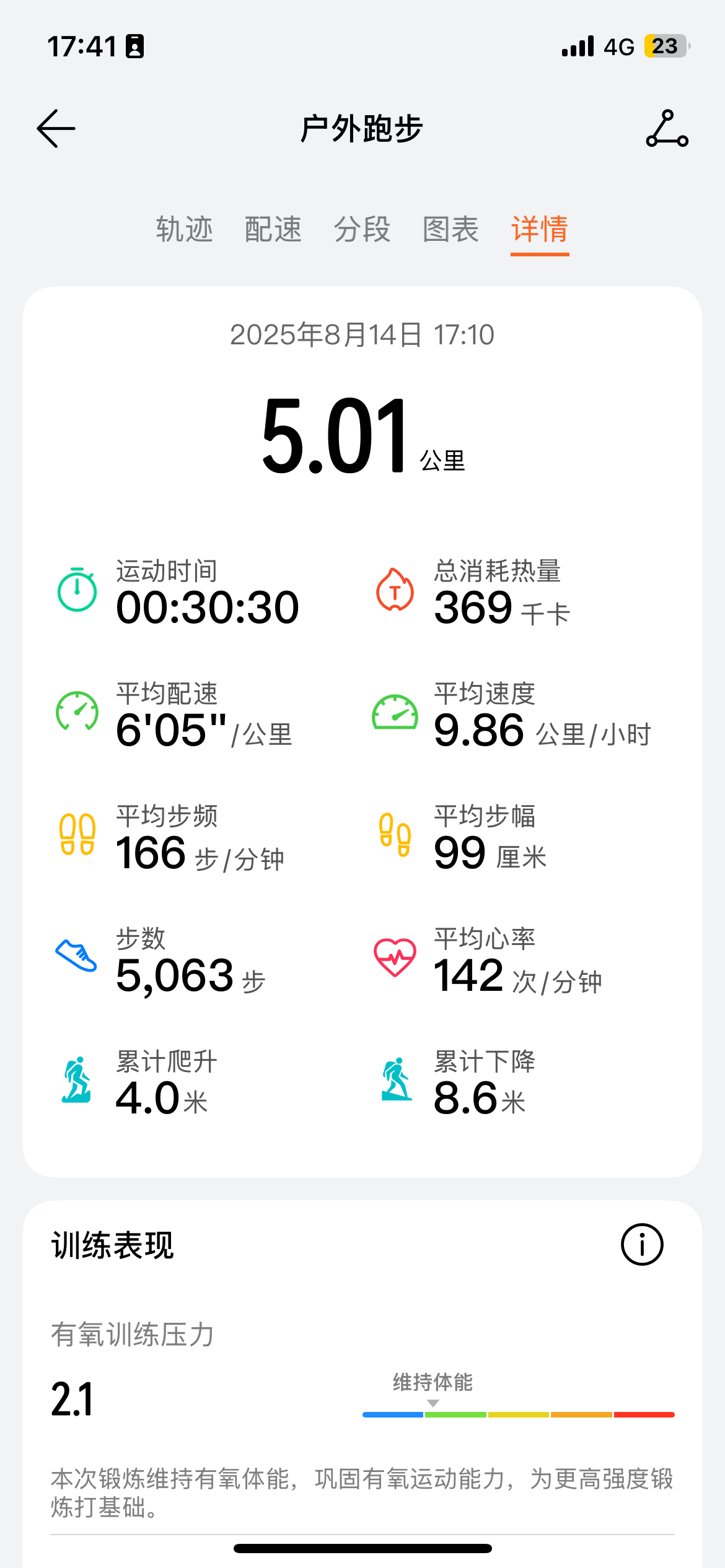Switch to the 轨迹 tab
Screen dimensions: 725x1568
pos(184,230)
